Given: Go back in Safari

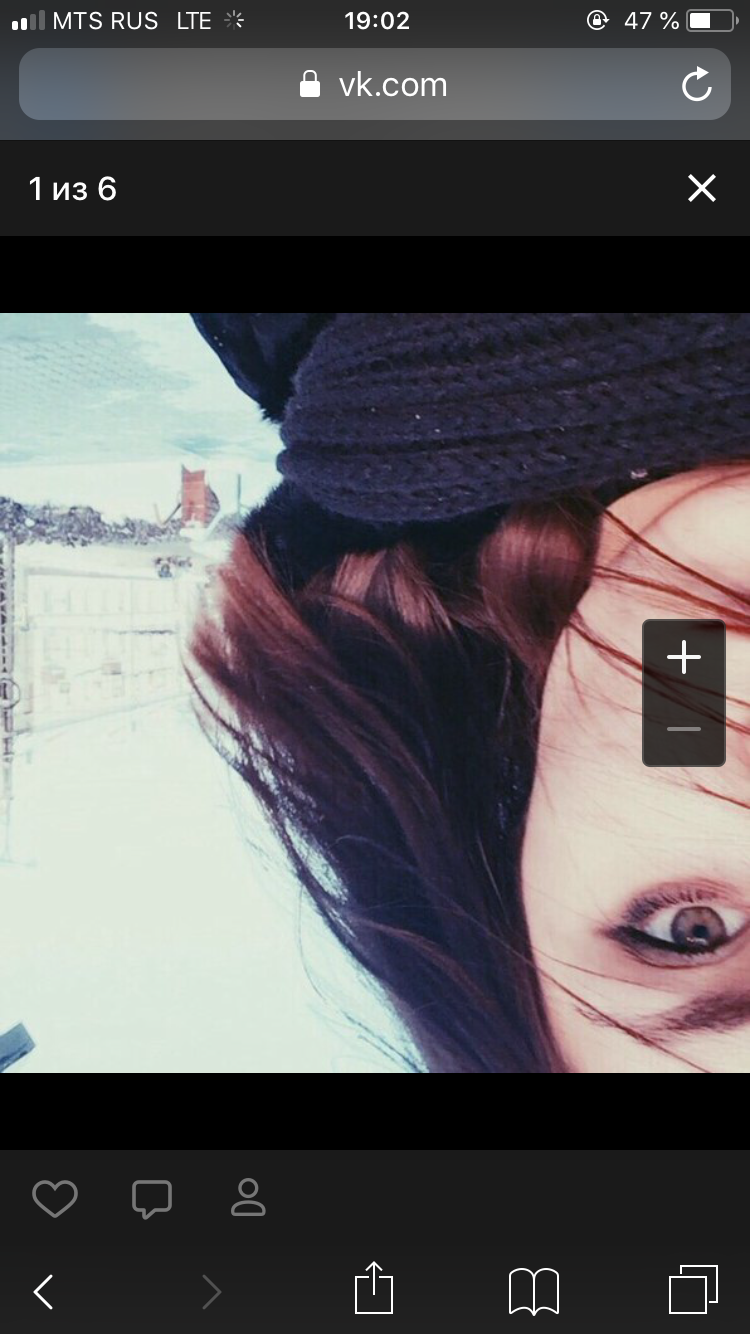Looking at the screenshot, I should click(x=43, y=1292).
